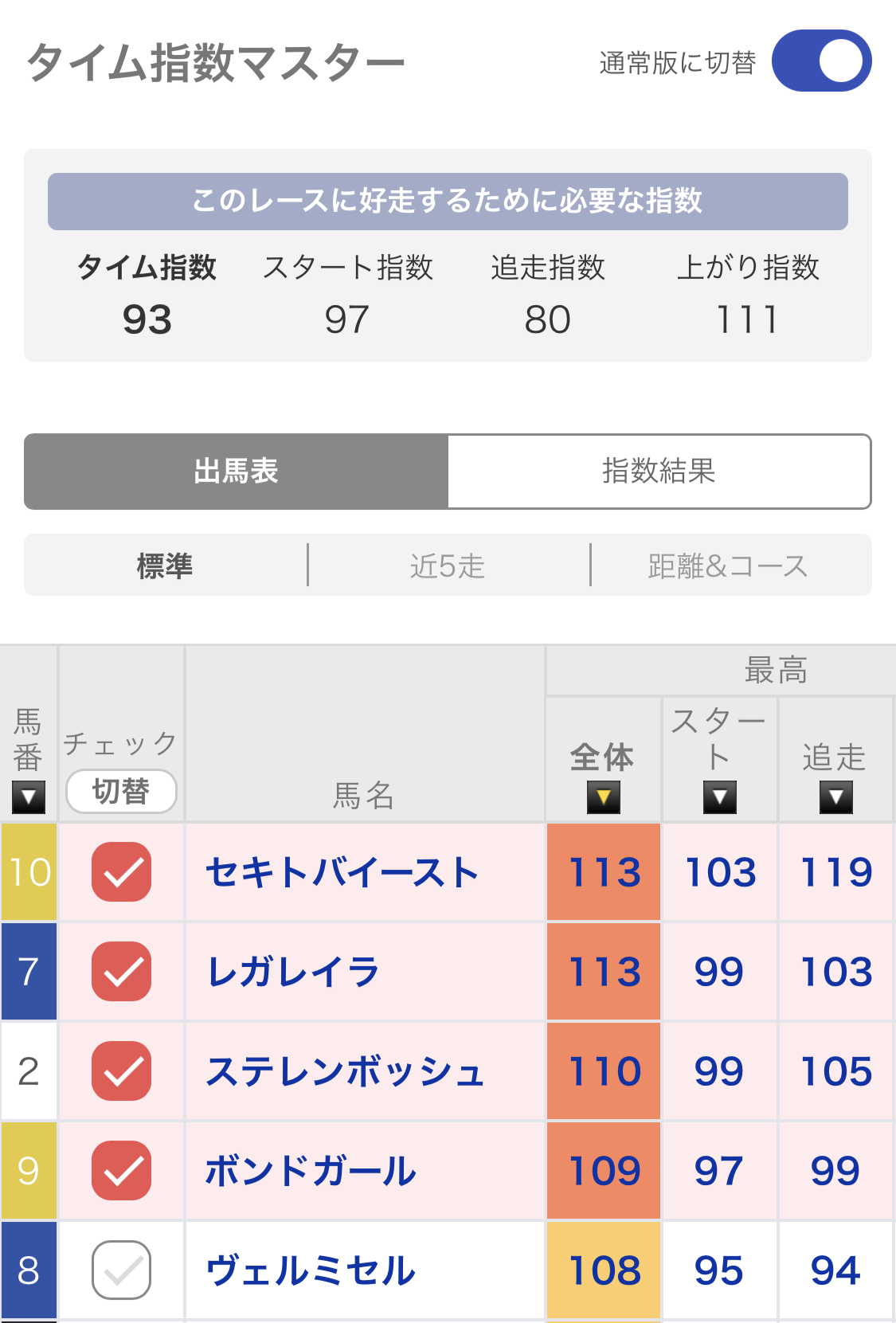Screen dimensions: 896x1323
Task: Sort by 全体 index arrow
Action: (603, 797)
